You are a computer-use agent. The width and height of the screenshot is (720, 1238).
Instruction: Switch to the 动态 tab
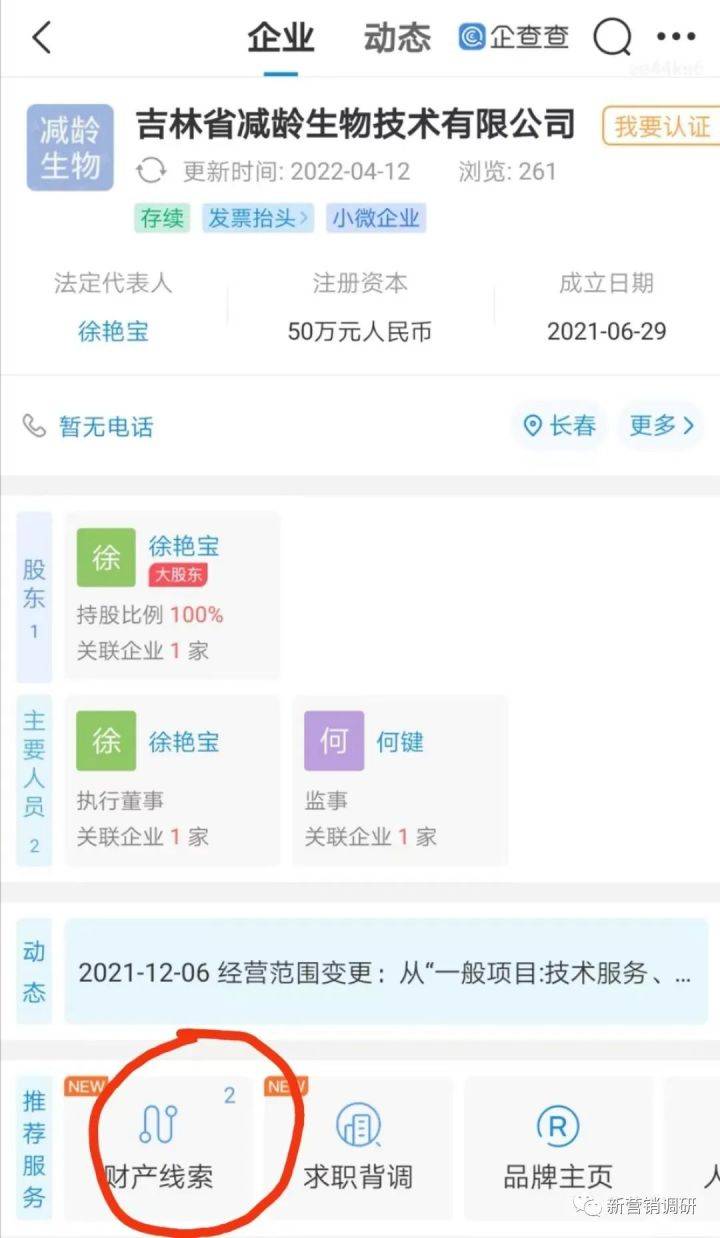(x=397, y=38)
